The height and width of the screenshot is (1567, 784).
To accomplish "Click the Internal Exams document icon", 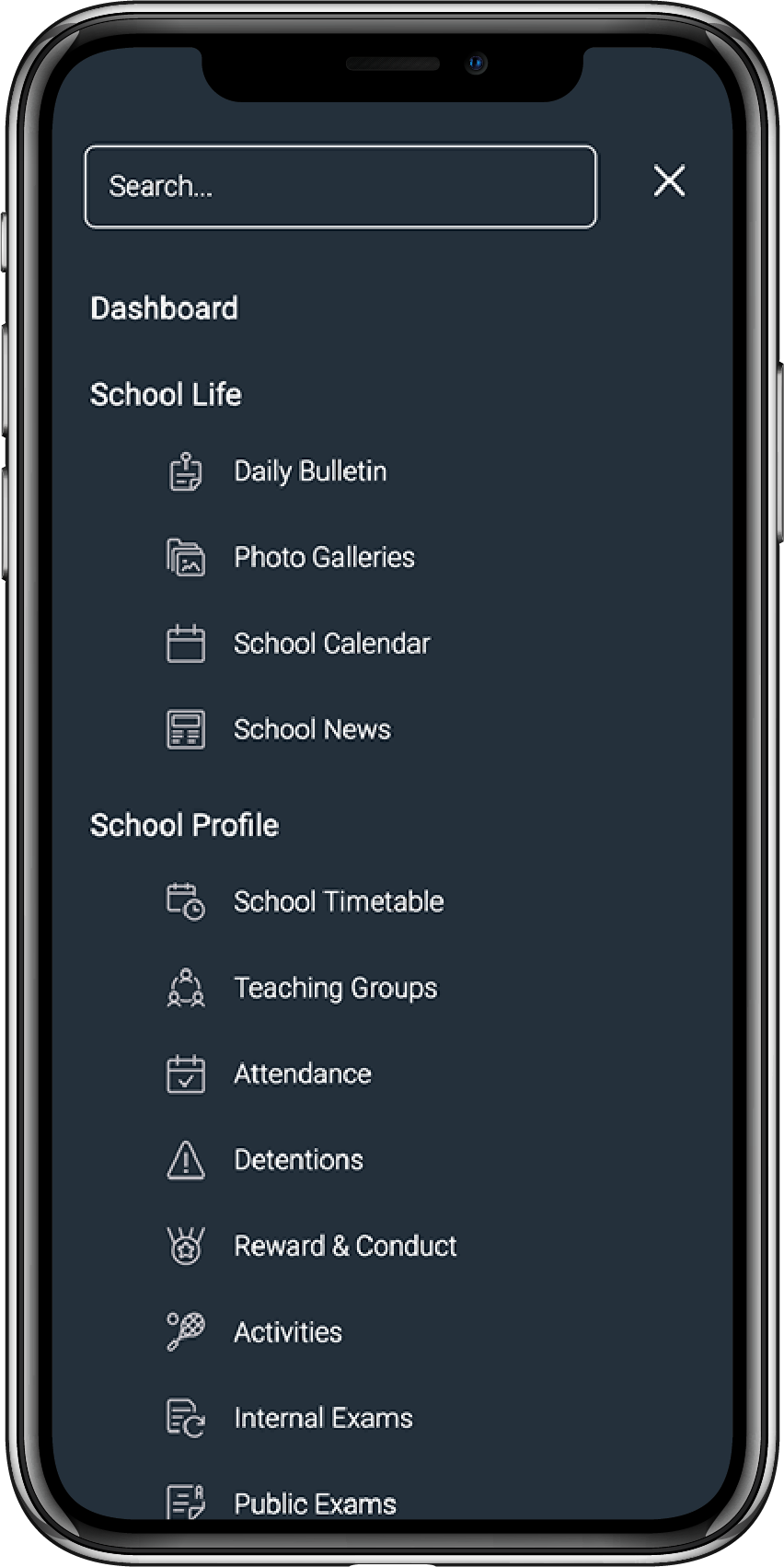I will [x=186, y=1418].
